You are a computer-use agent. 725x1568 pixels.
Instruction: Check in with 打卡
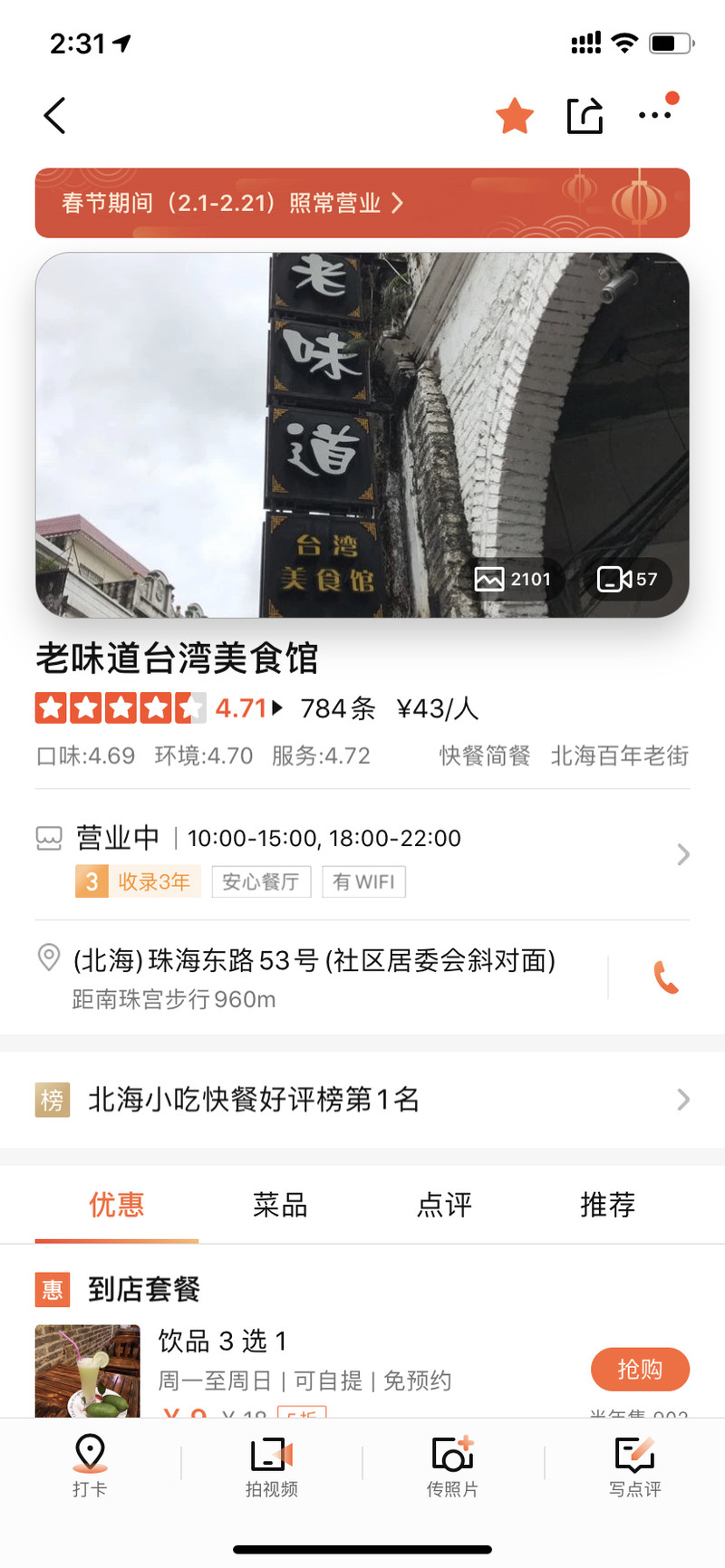point(90,1465)
